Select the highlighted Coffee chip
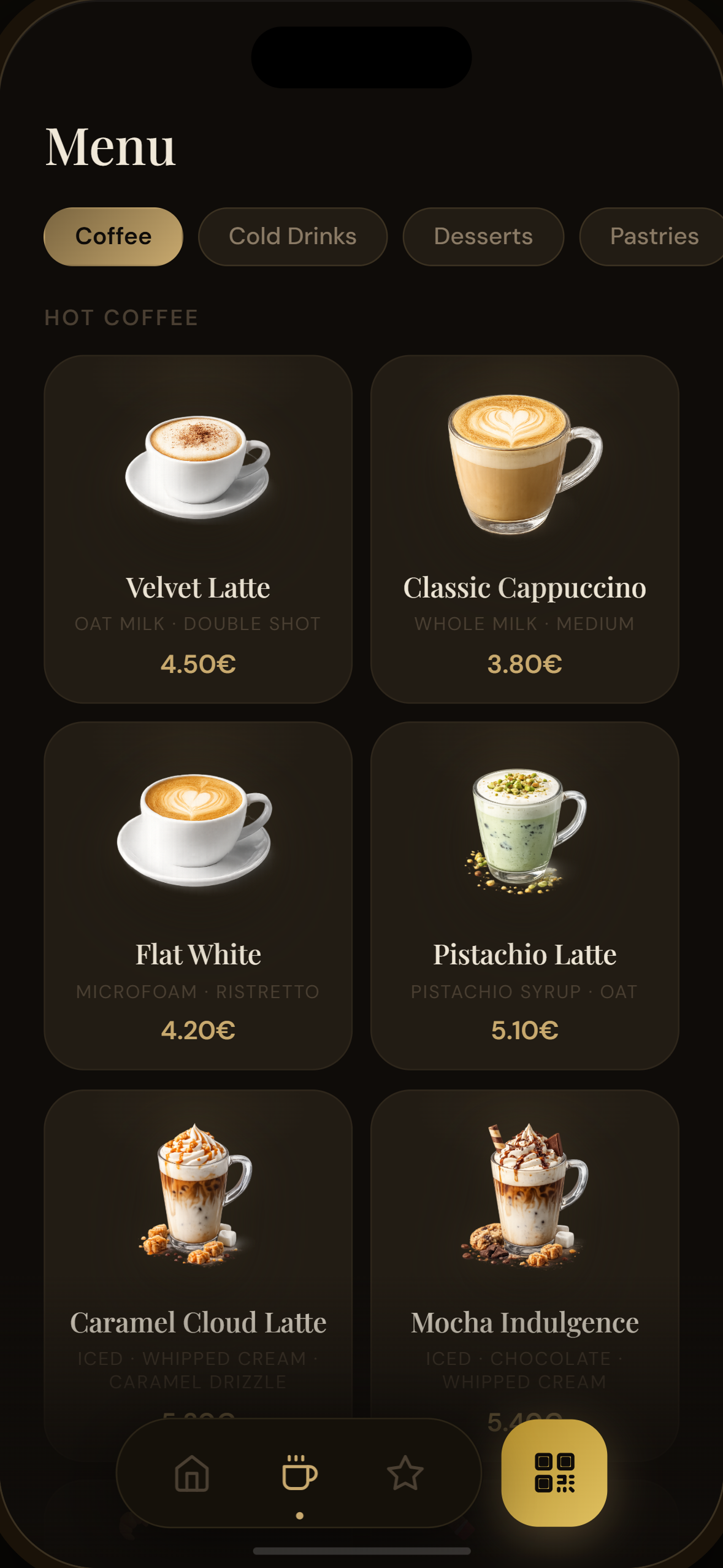 point(113,237)
